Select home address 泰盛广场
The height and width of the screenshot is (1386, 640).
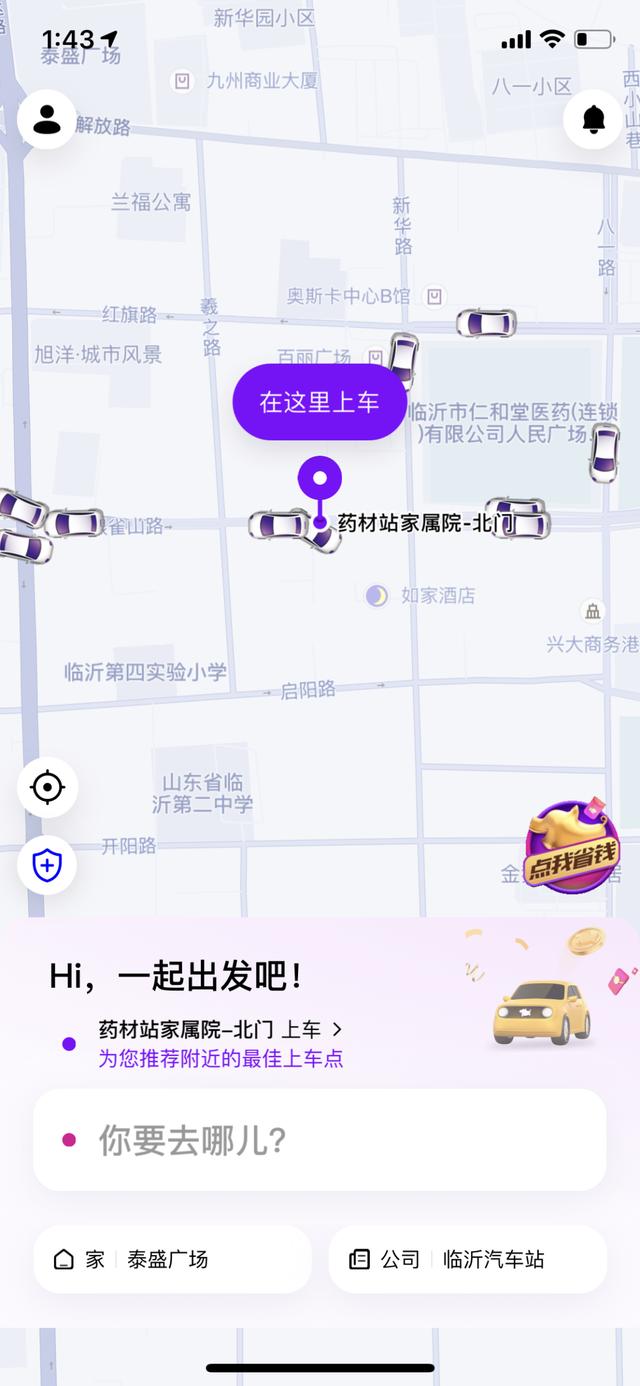[x=172, y=1260]
